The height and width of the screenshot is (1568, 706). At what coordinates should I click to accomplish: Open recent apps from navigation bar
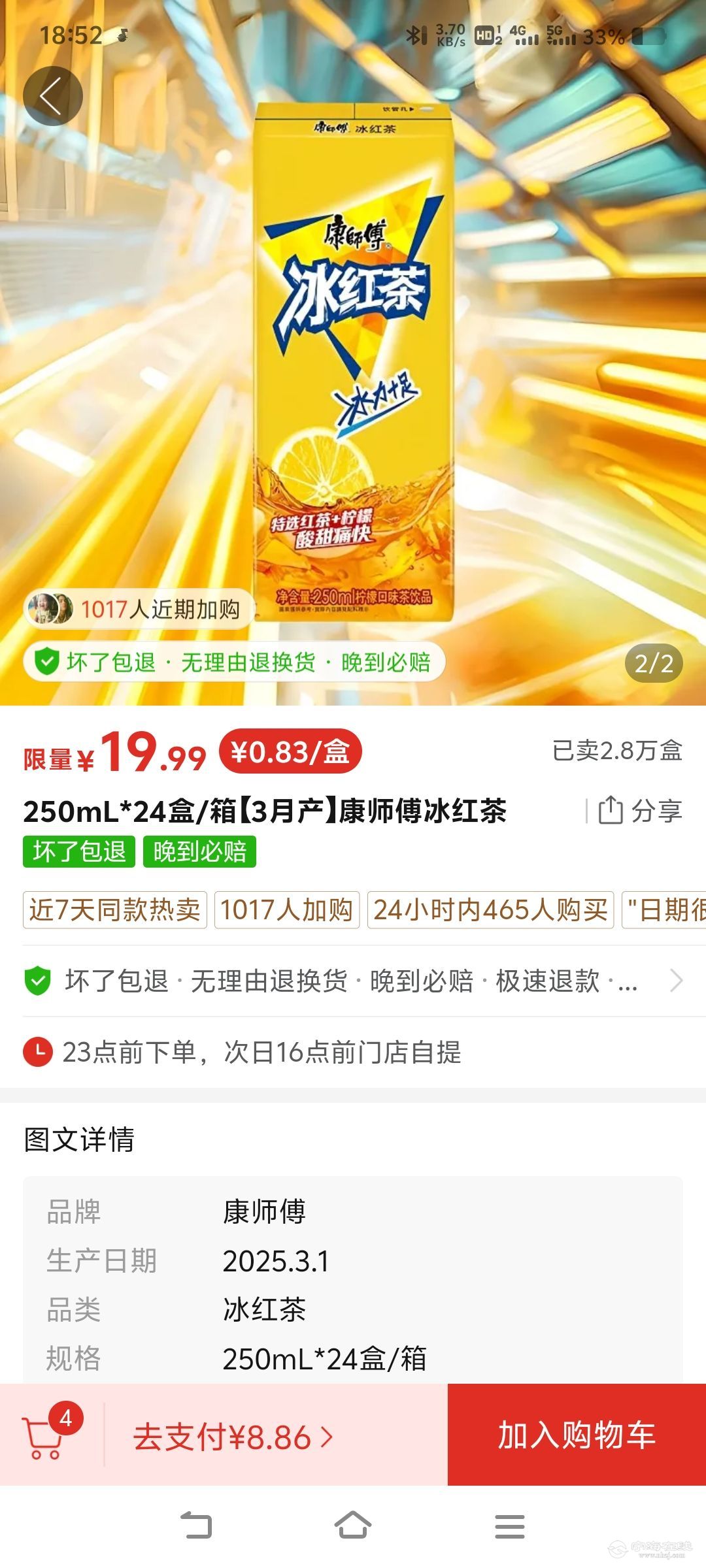pyautogui.click(x=509, y=1526)
